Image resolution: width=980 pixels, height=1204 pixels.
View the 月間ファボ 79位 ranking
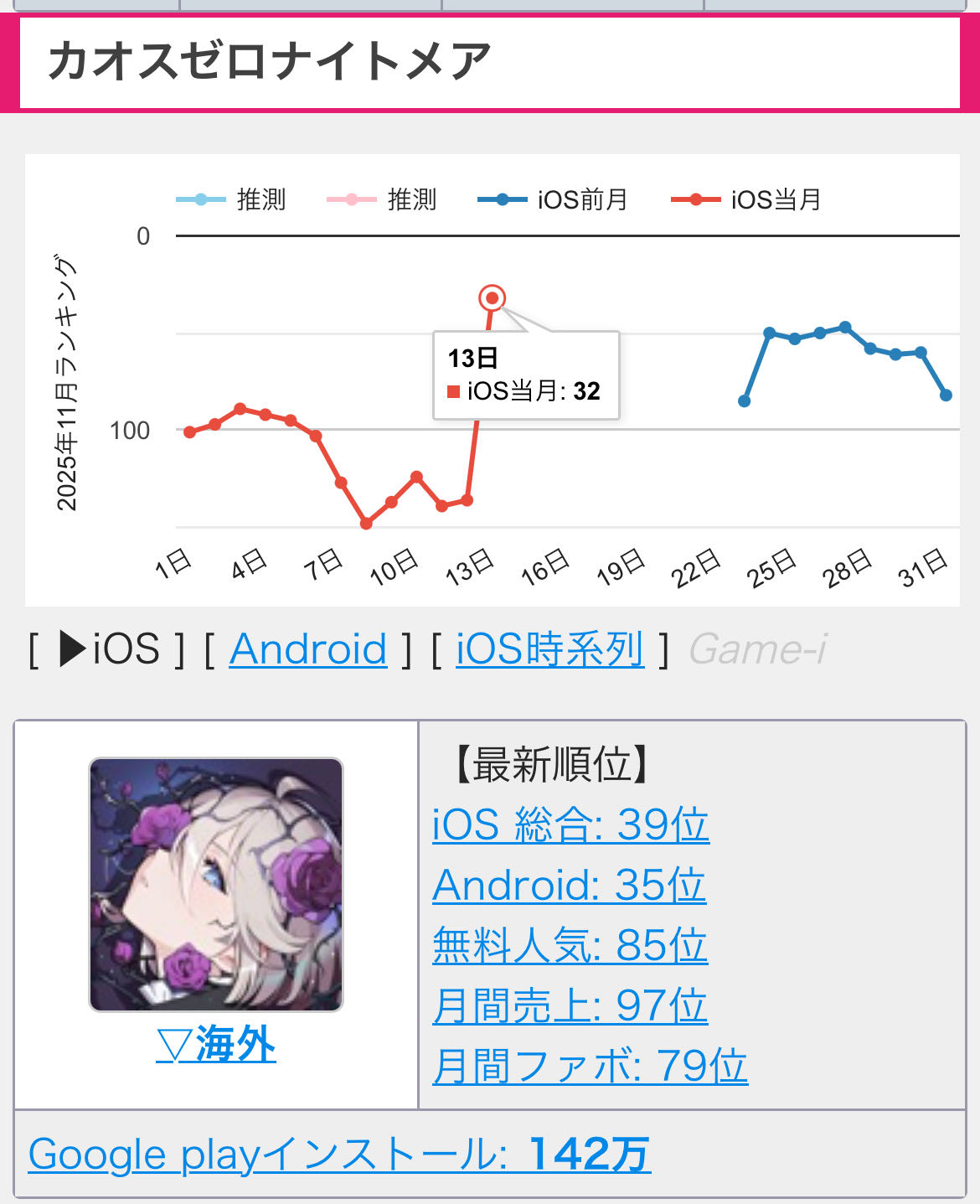click(590, 1066)
